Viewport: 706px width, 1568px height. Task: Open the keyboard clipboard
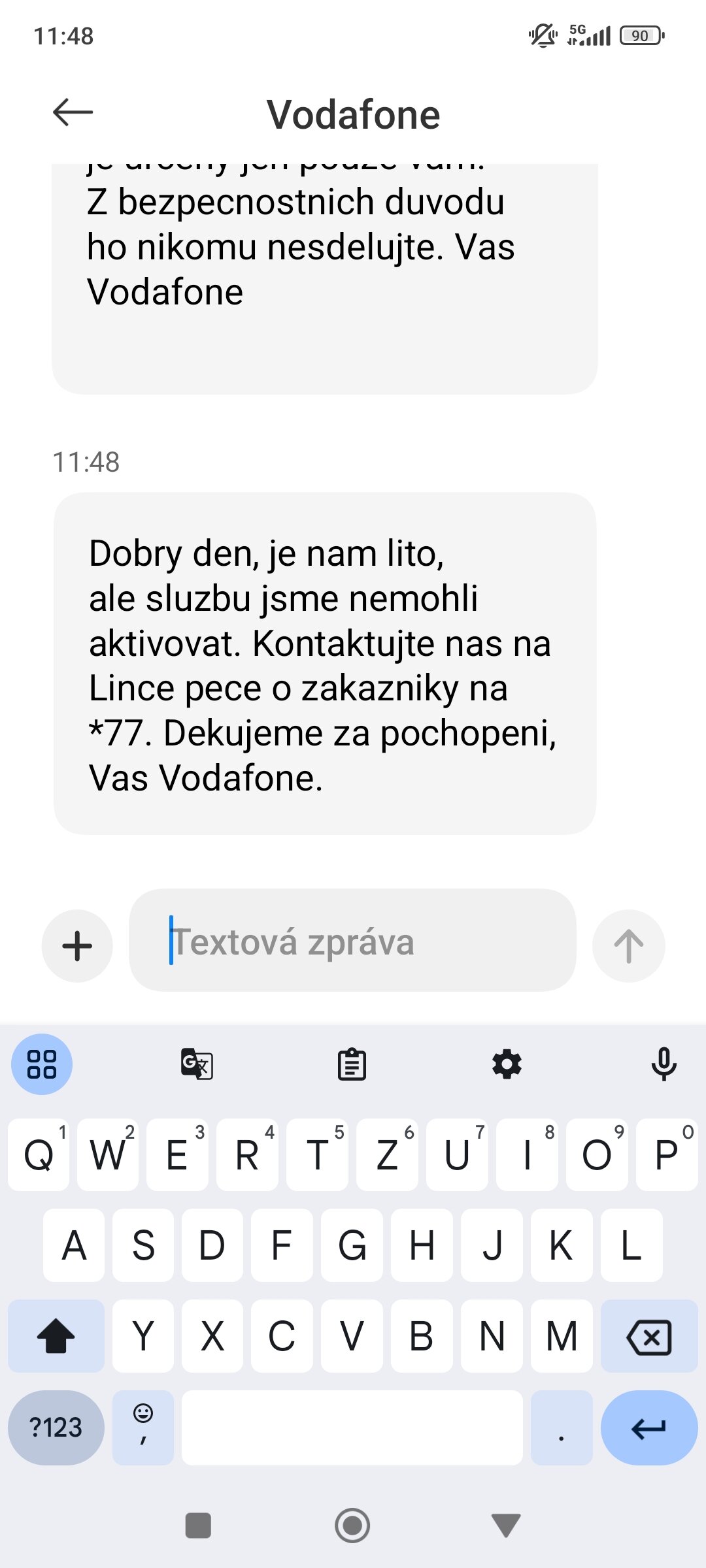pyautogui.click(x=352, y=1064)
